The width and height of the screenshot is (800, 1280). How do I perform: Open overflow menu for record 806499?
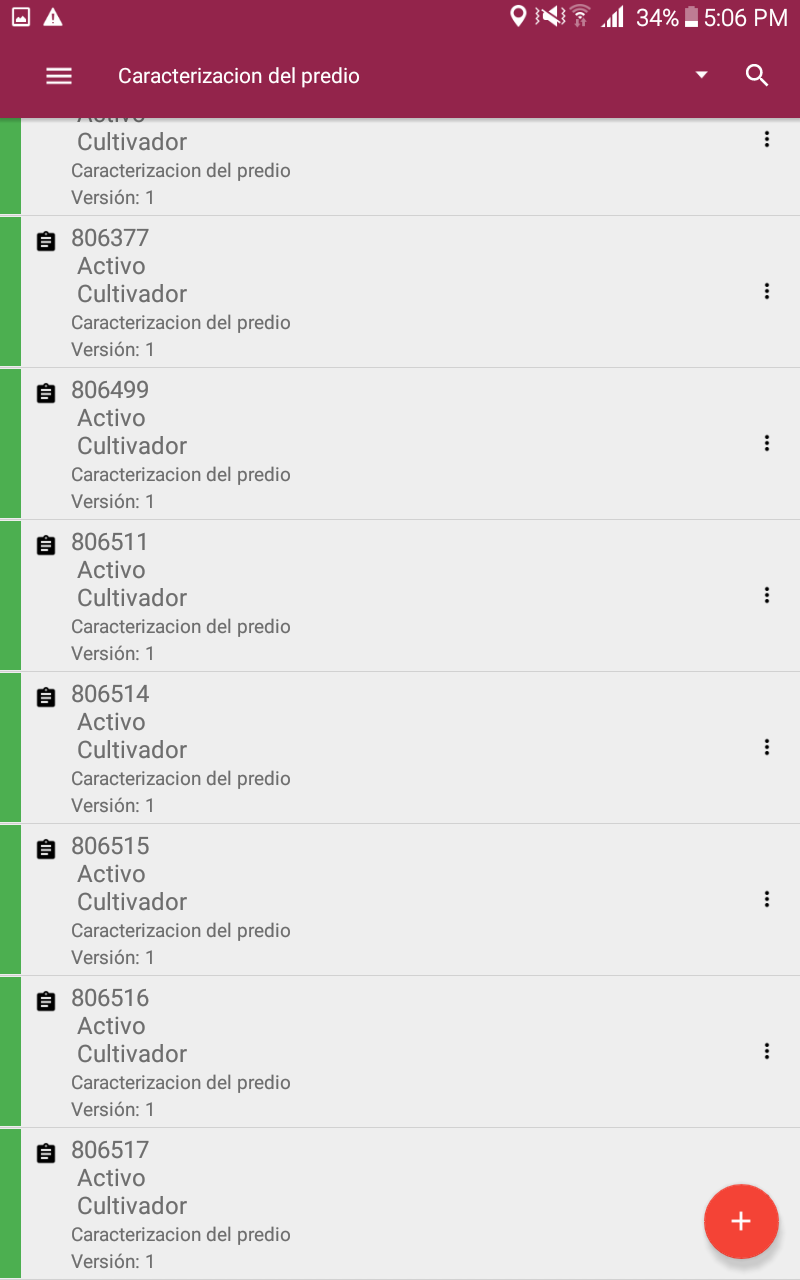767,443
